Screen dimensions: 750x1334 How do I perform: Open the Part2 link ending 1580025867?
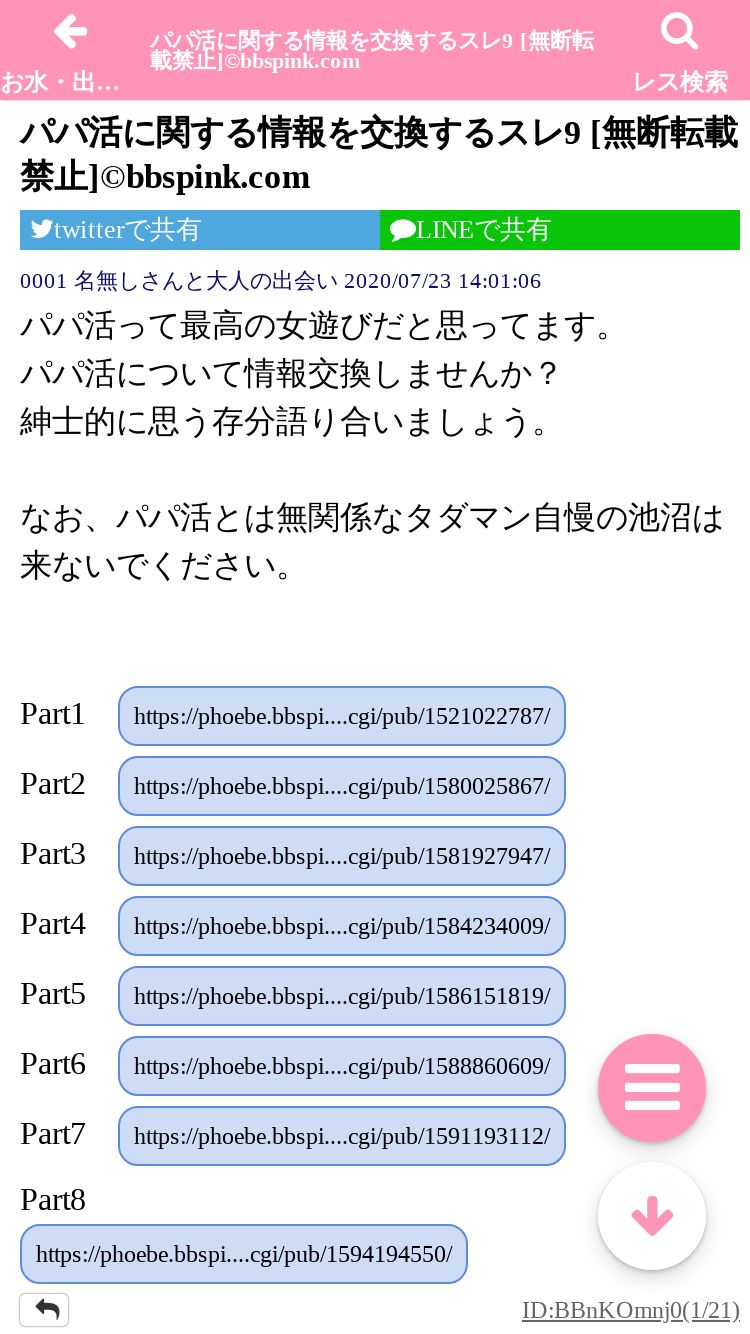tap(342, 786)
